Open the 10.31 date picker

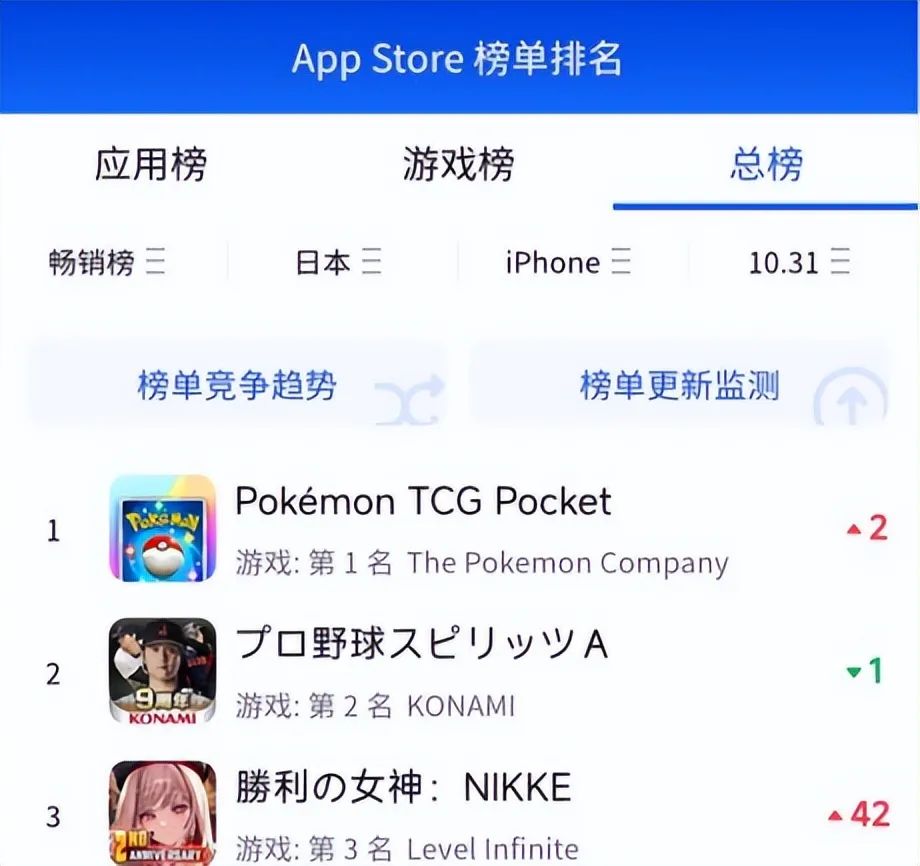coord(800,263)
